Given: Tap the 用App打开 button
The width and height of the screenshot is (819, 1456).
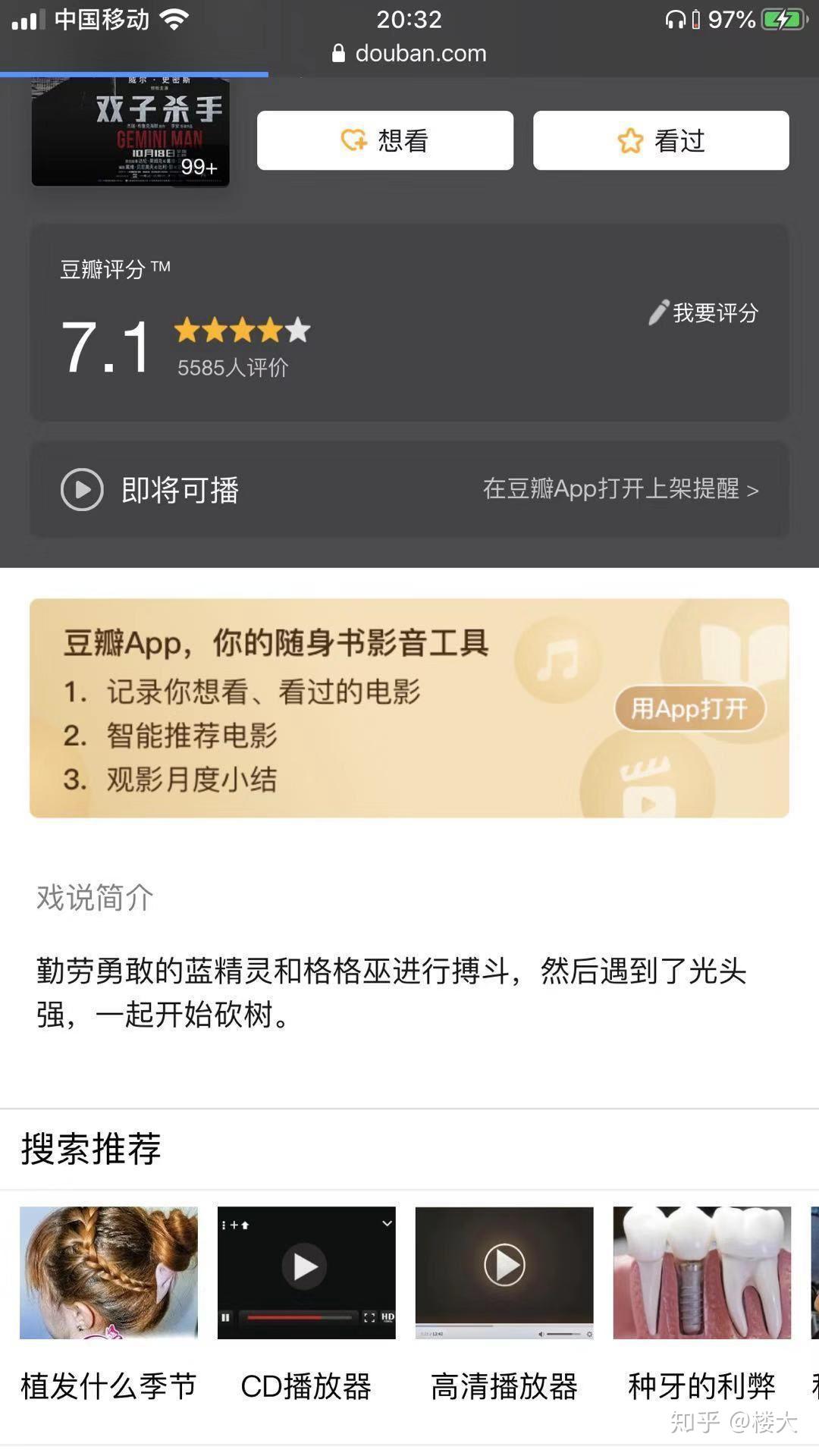Looking at the screenshot, I should [689, 709].
